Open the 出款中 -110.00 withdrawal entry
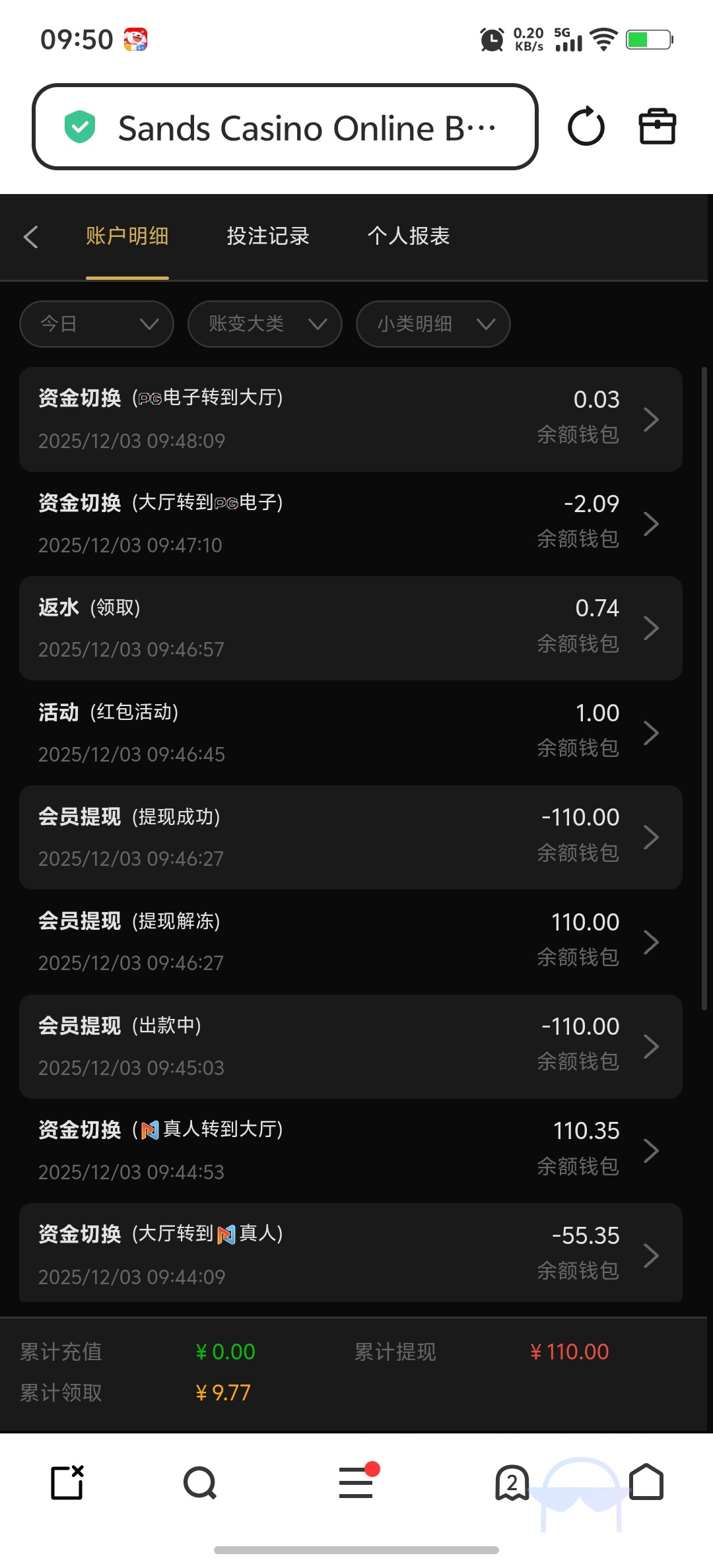 pyautogui.click(x=351, y=1046)
